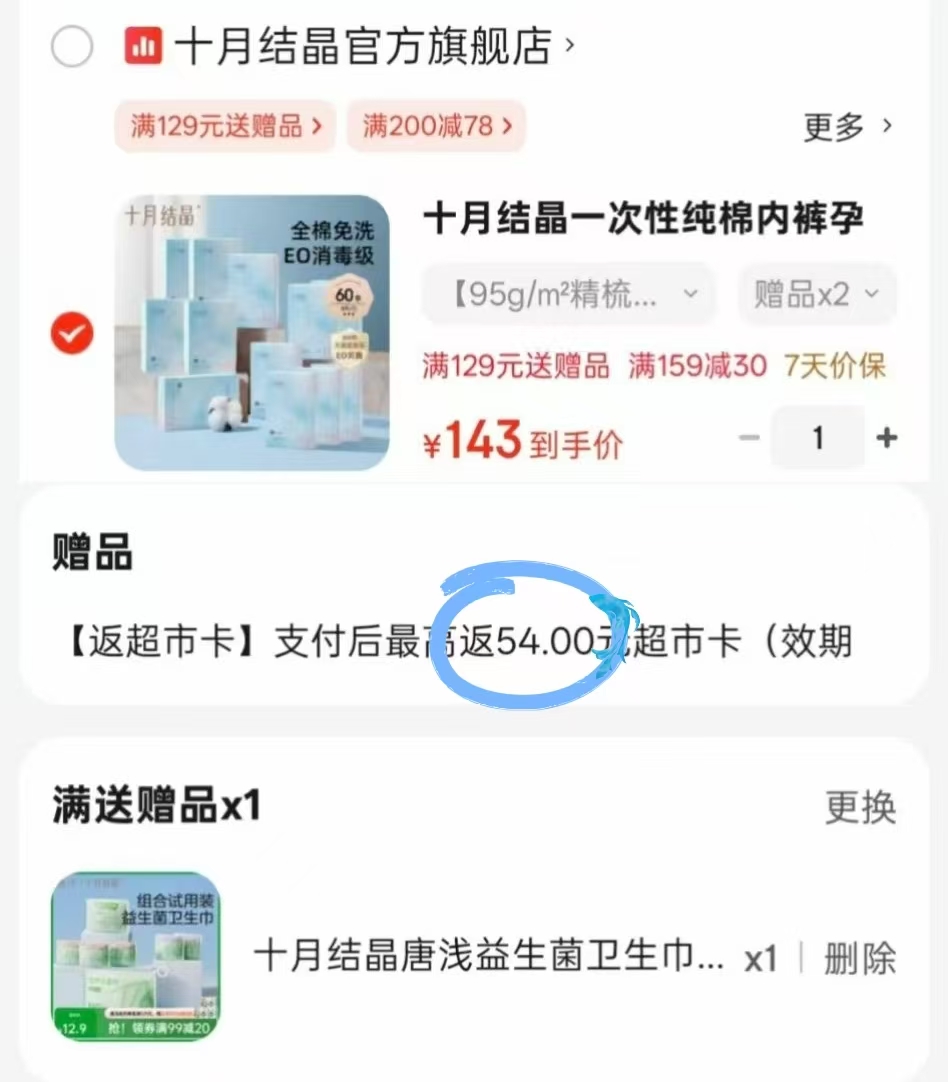Tap 更多 to view more promotions
Screen dimensions: 948x1082
pyautogui.click(x=839, y=128)
